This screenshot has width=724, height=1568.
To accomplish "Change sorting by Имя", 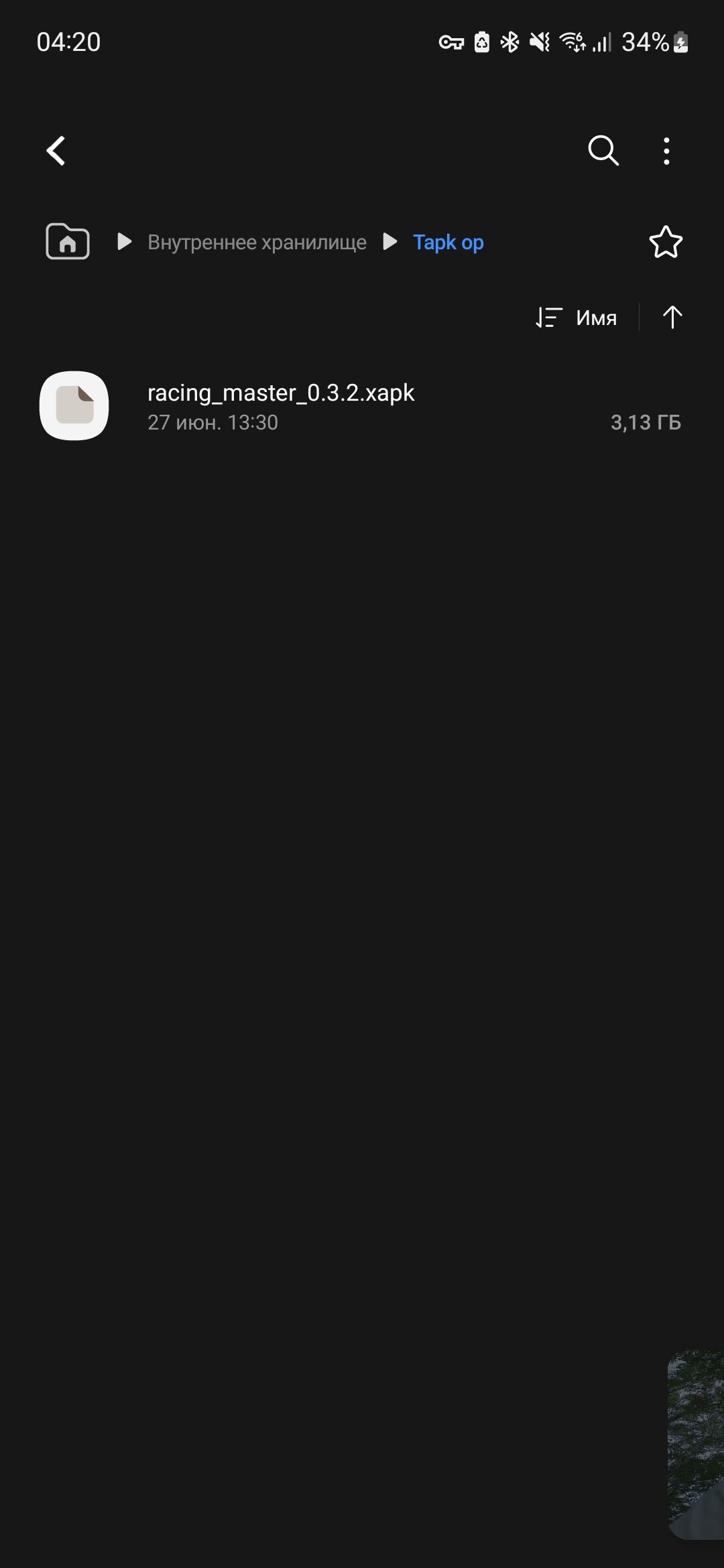I will pyautogui.click(x=577, y=317).
